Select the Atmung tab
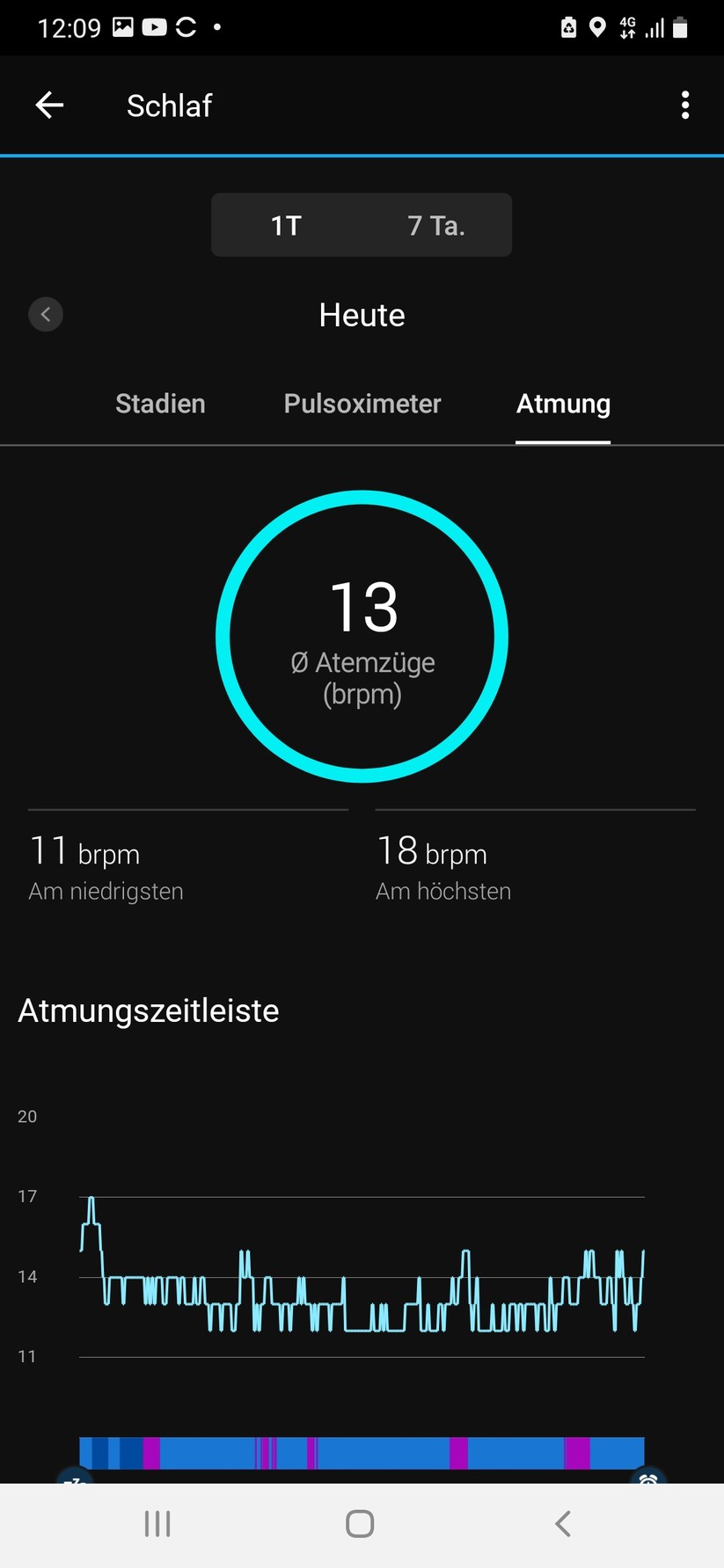This screenshot has width=724, height=1568. tap(563, 403)
